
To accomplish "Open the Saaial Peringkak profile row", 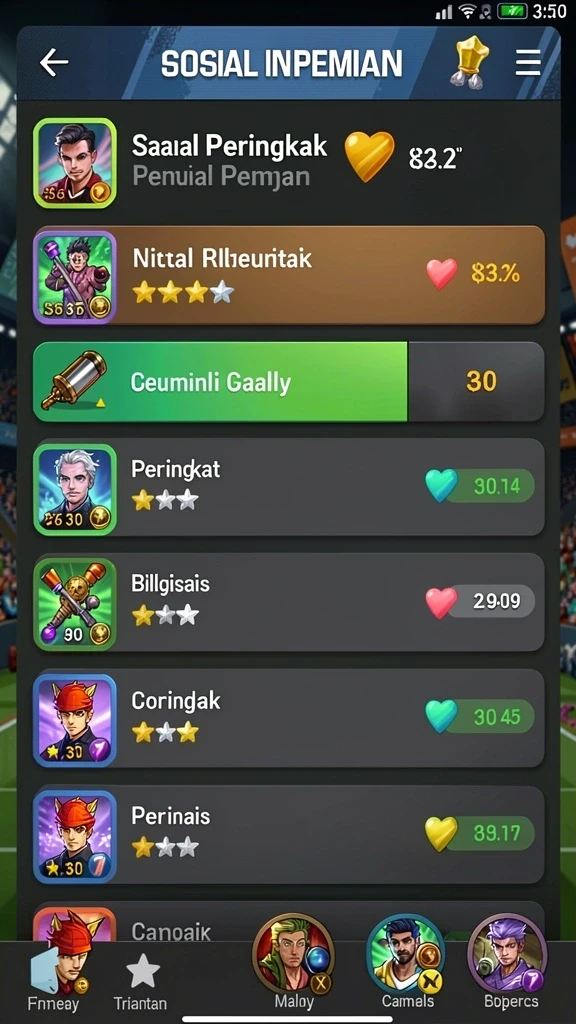I will [288, 163].
